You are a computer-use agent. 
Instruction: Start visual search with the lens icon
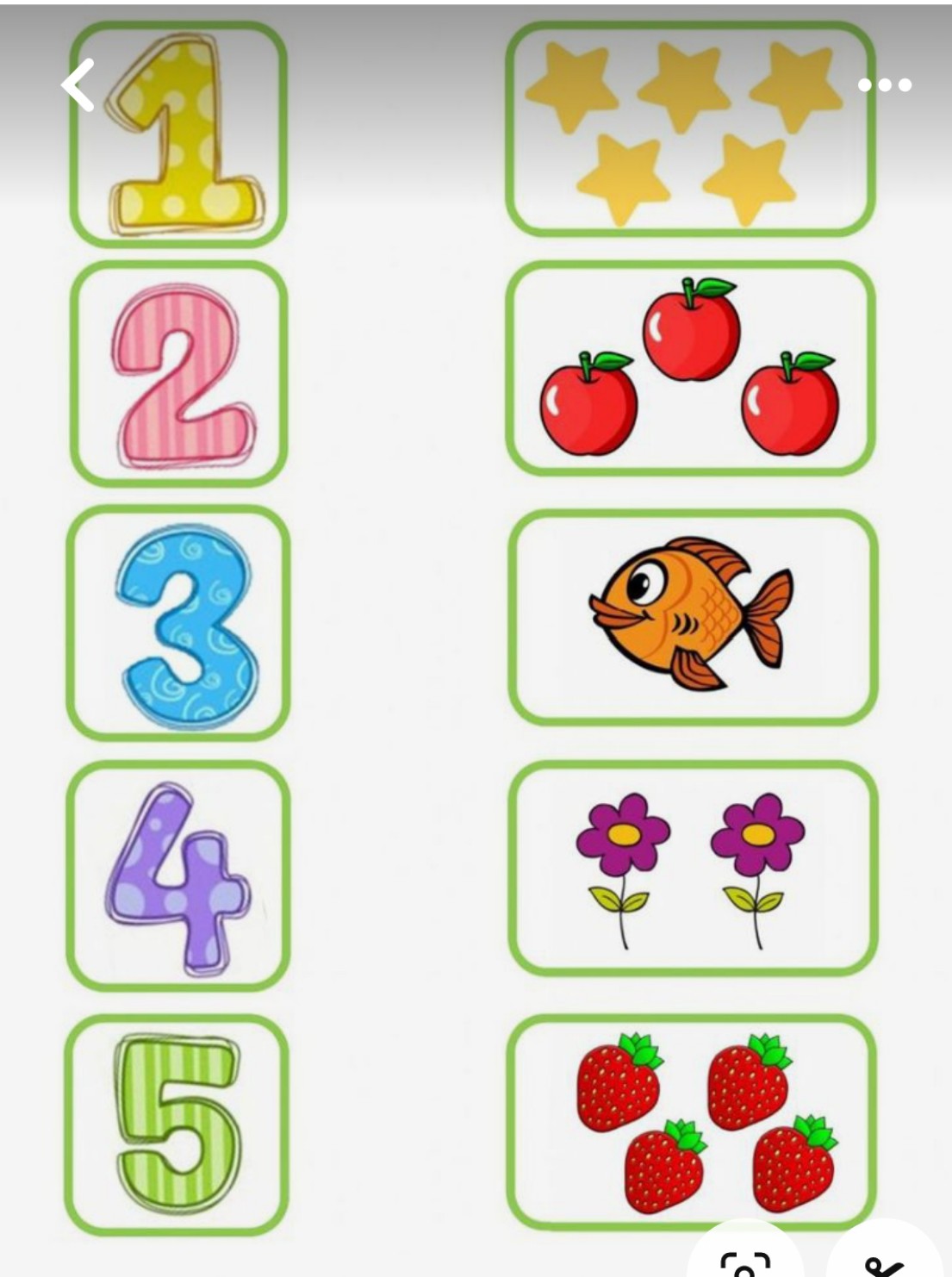point(745,1263)
